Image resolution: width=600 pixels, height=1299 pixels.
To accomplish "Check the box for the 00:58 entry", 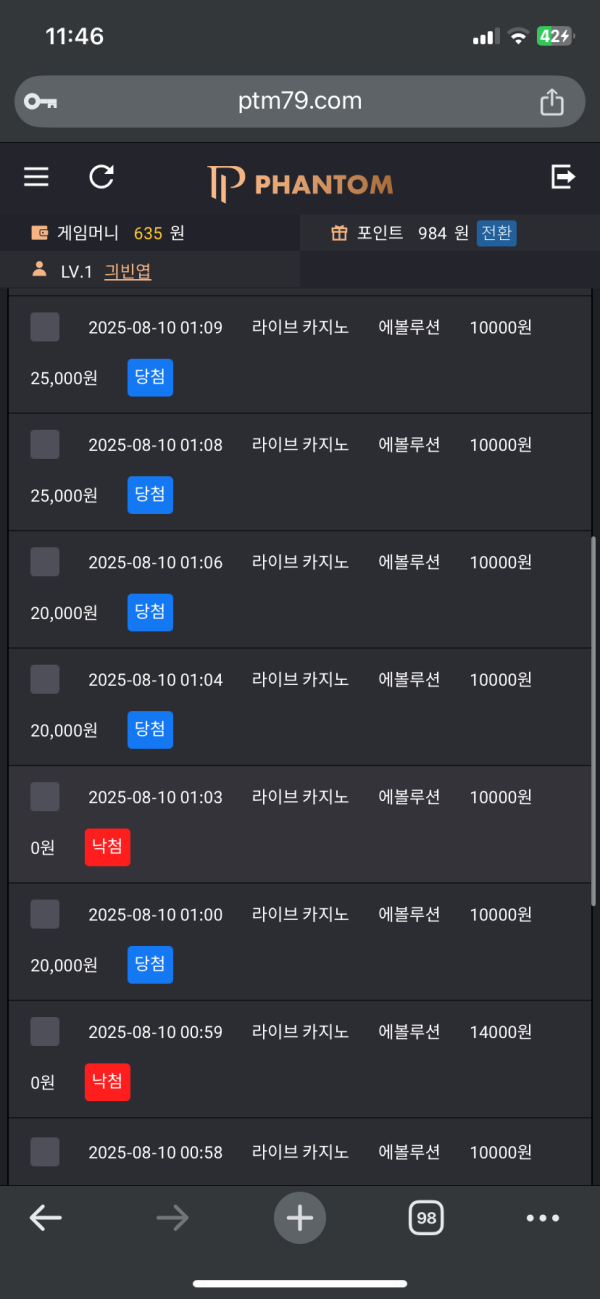I will pyautogui.click(x=45, y=1152).
